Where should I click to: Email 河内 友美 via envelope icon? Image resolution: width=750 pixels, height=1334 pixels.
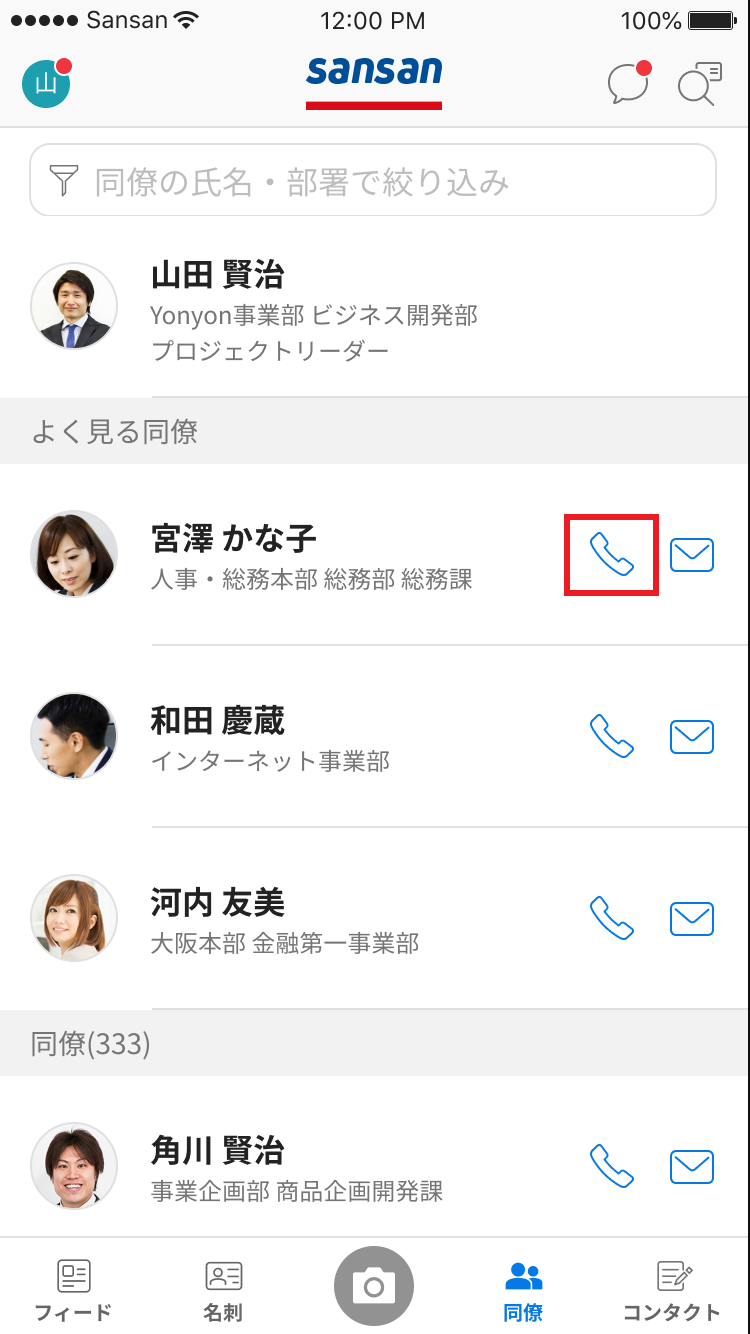tap(691, 918)
